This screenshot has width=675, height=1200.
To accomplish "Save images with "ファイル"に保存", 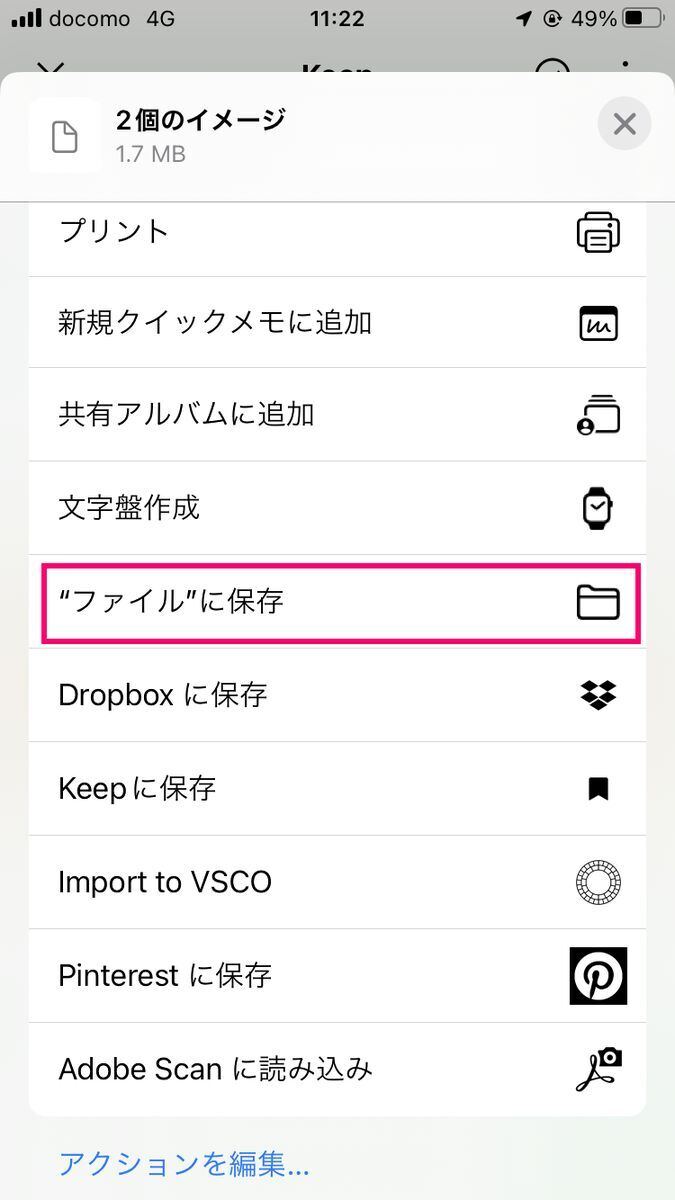I will tap(337, 602).
